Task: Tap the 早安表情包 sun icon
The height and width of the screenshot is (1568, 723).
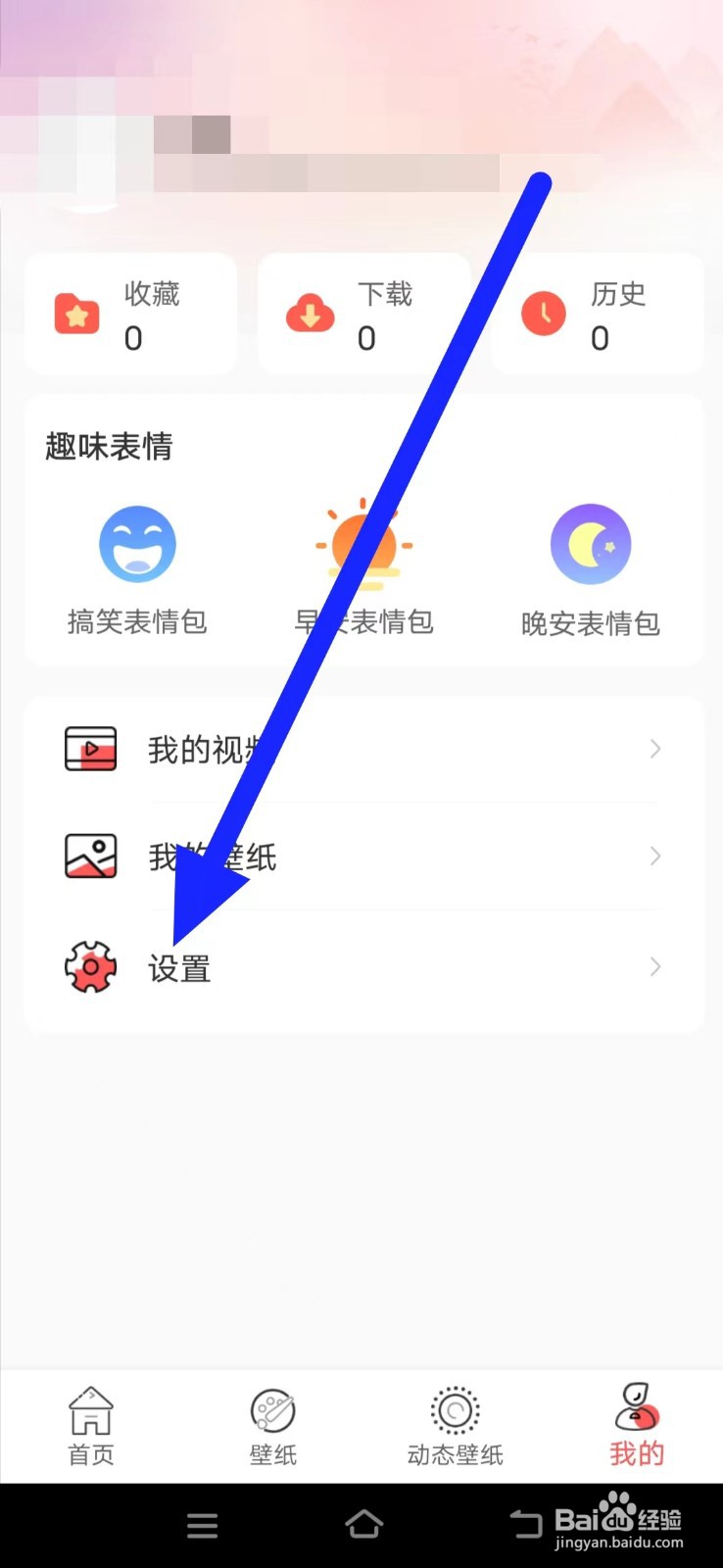Action: click(363, 543)
